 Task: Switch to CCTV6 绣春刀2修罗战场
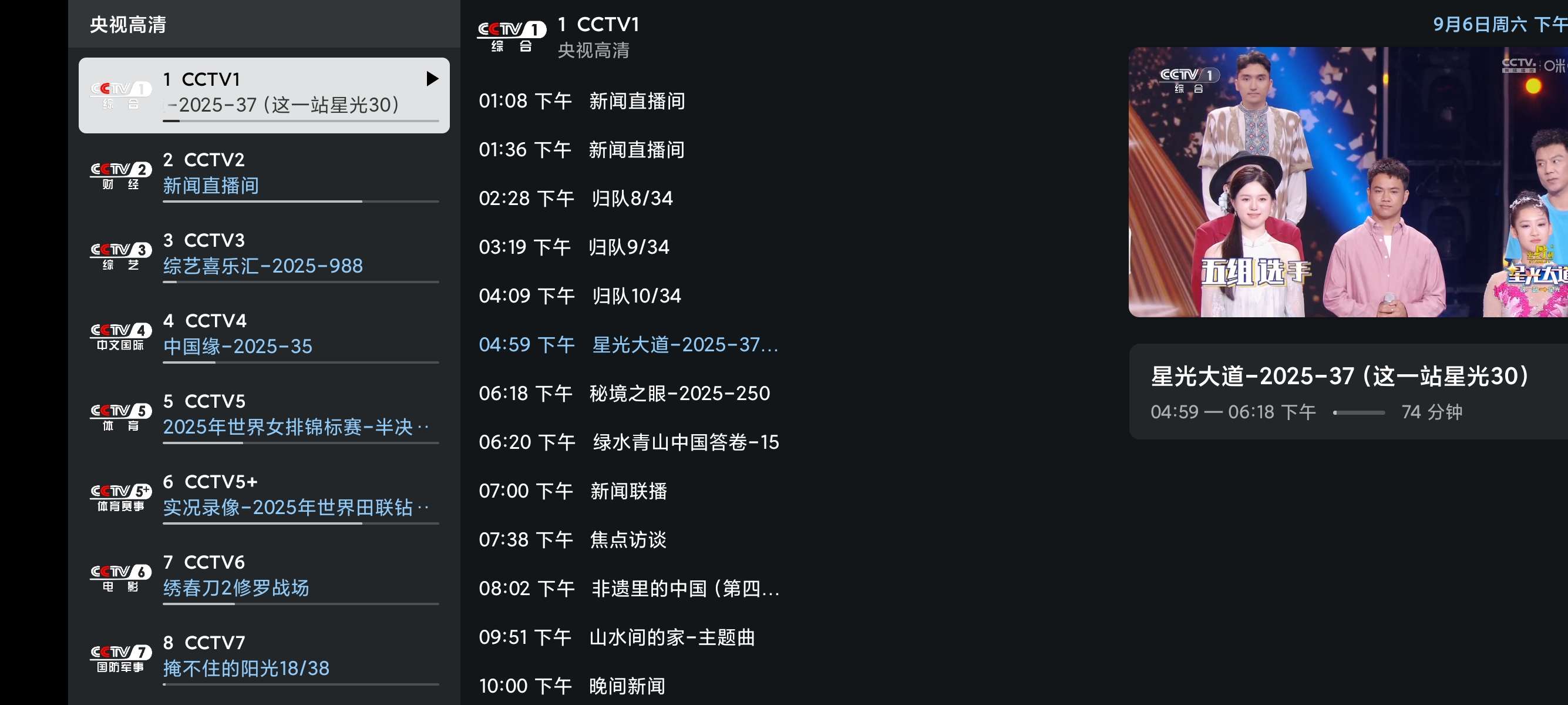[264, 576]
